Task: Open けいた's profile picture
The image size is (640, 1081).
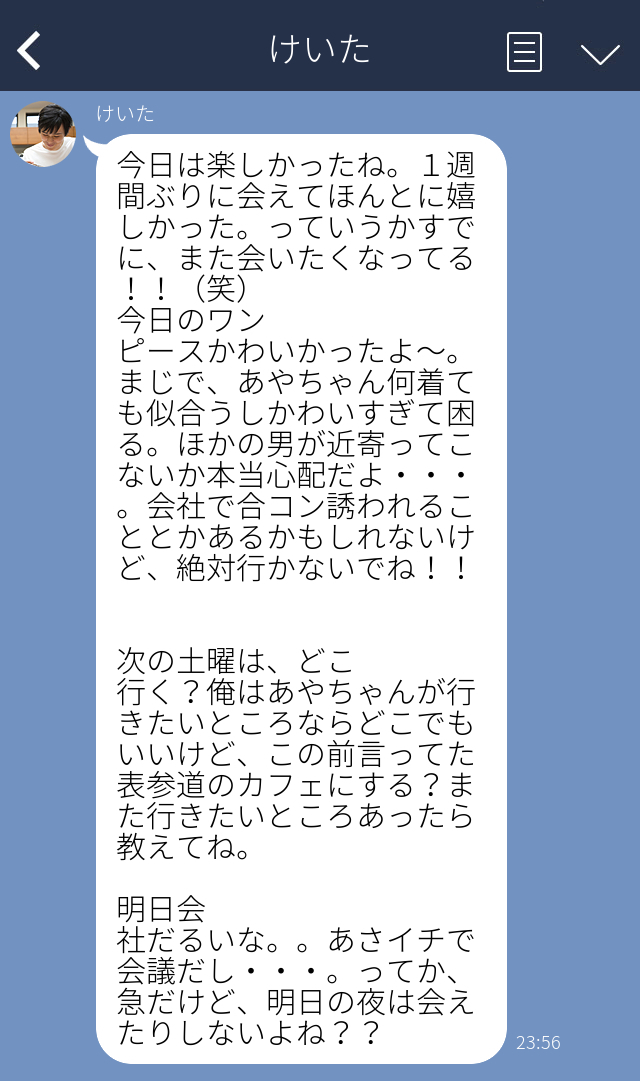Action: point(43,134)
